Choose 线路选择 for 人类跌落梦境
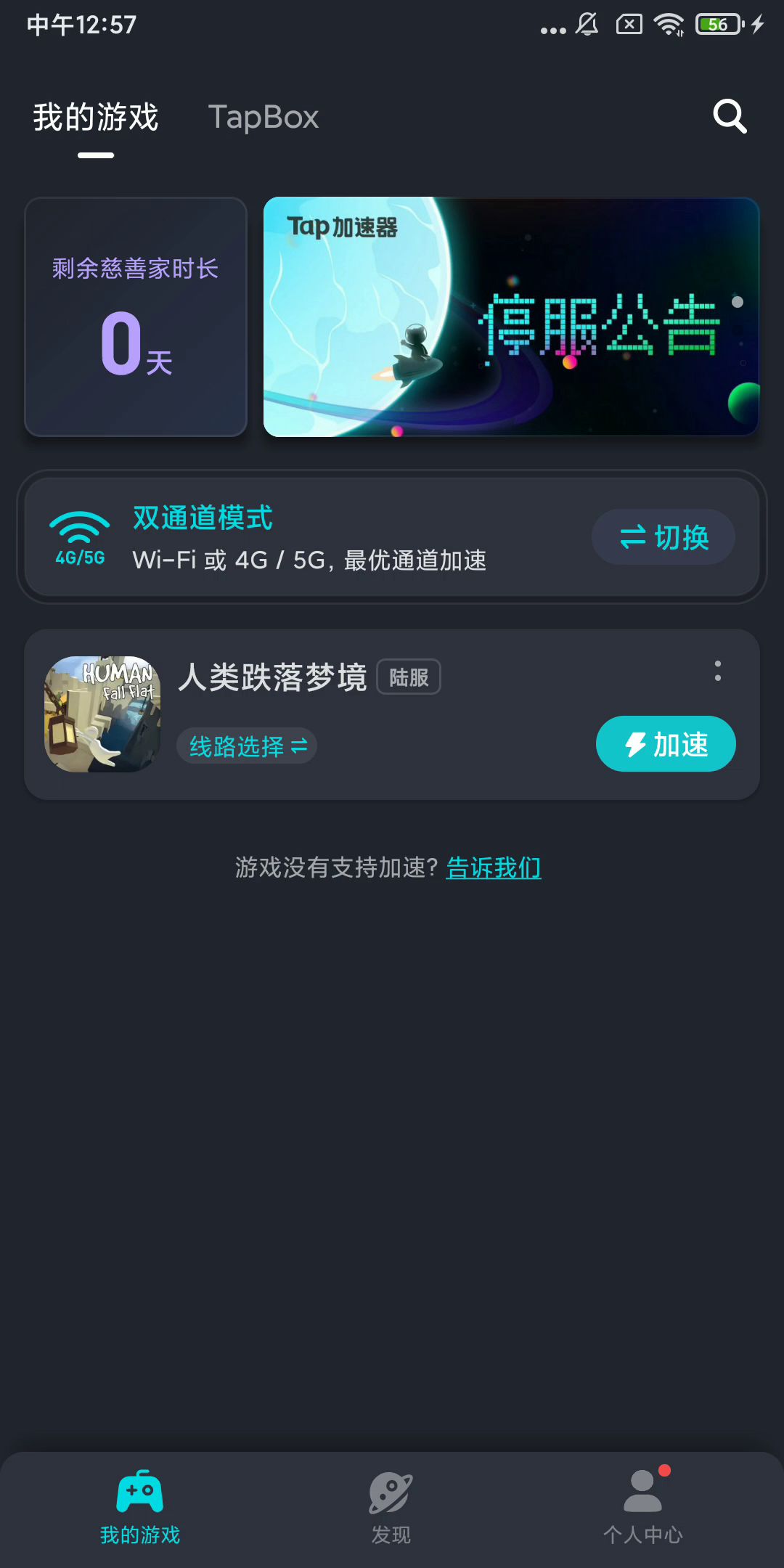The width and height of the screenshot is (784, 1568). coord(247,746)
